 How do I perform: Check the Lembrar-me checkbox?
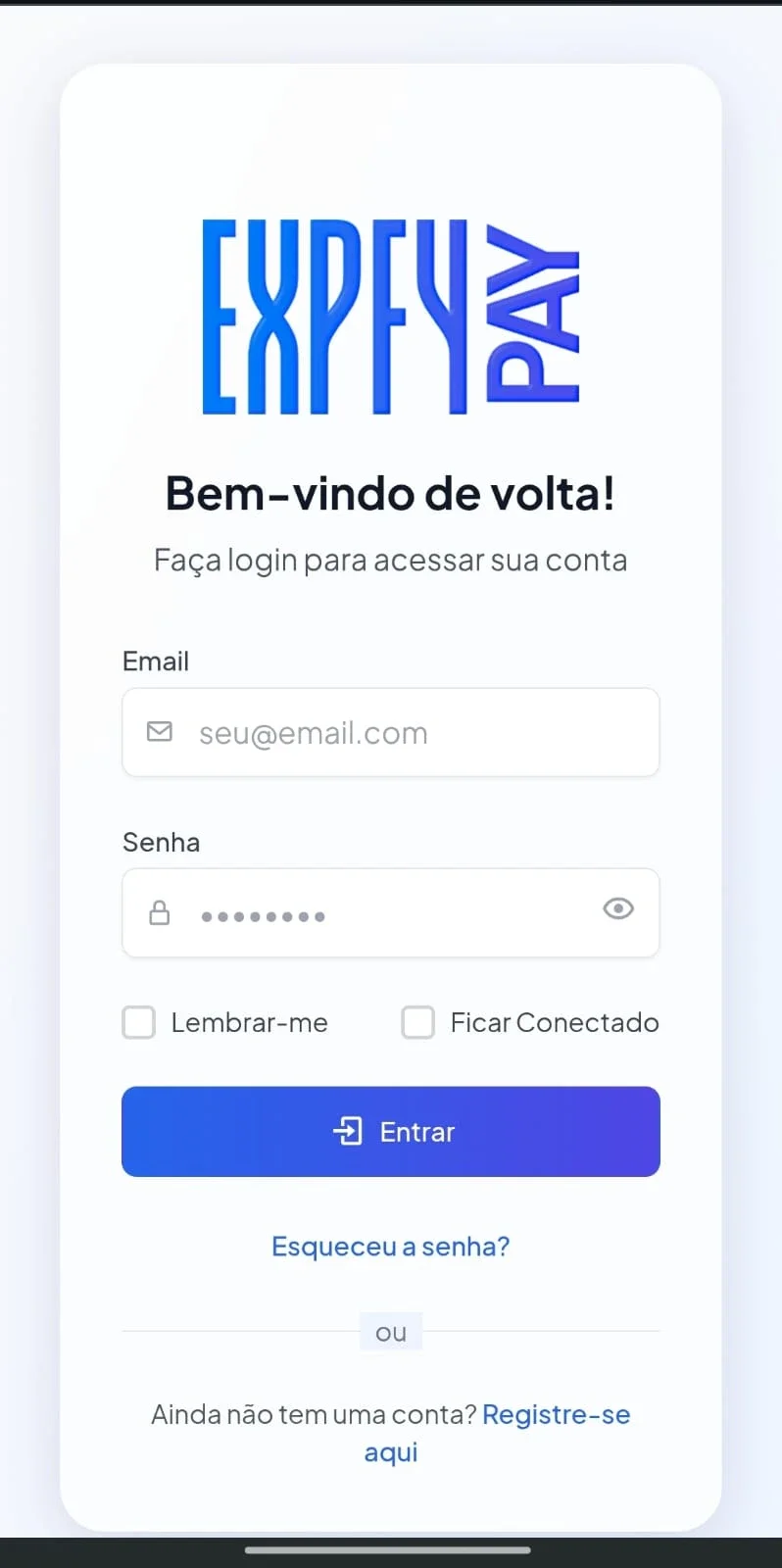[138, 1022]
